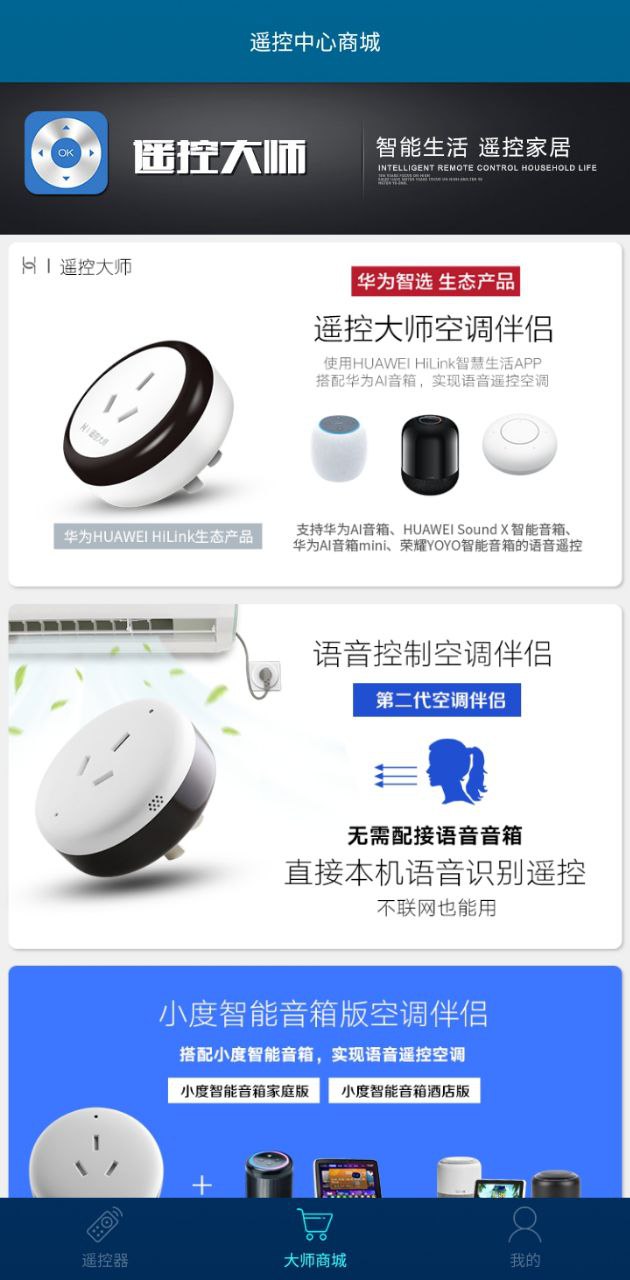Tap the 遥控大师 top banner
This screenshot has height=1280, width=630.
315,158
